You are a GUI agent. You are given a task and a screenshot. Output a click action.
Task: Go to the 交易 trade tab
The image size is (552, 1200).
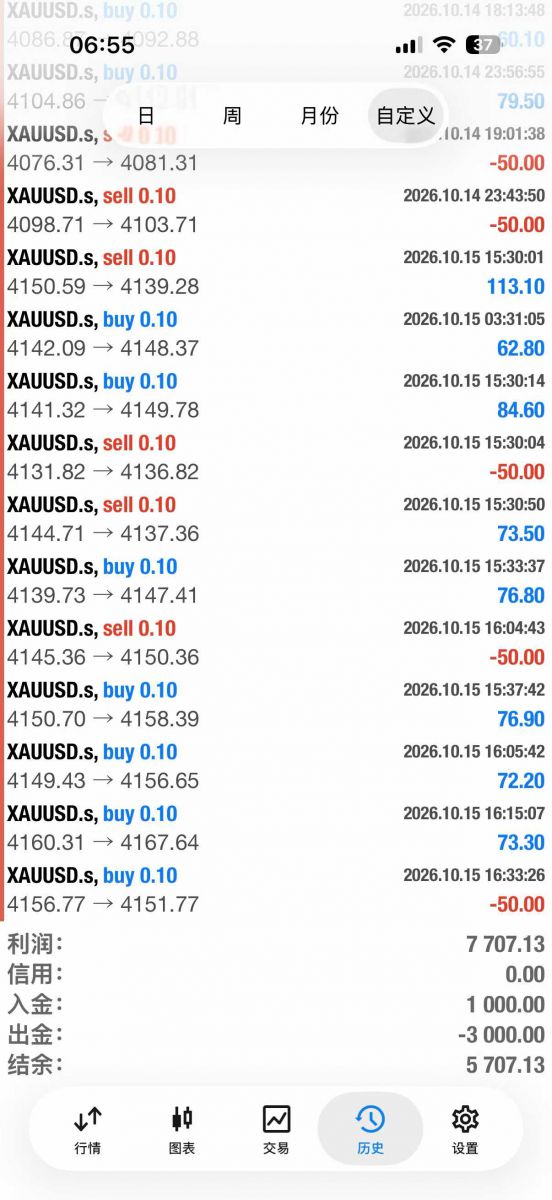276,1130
